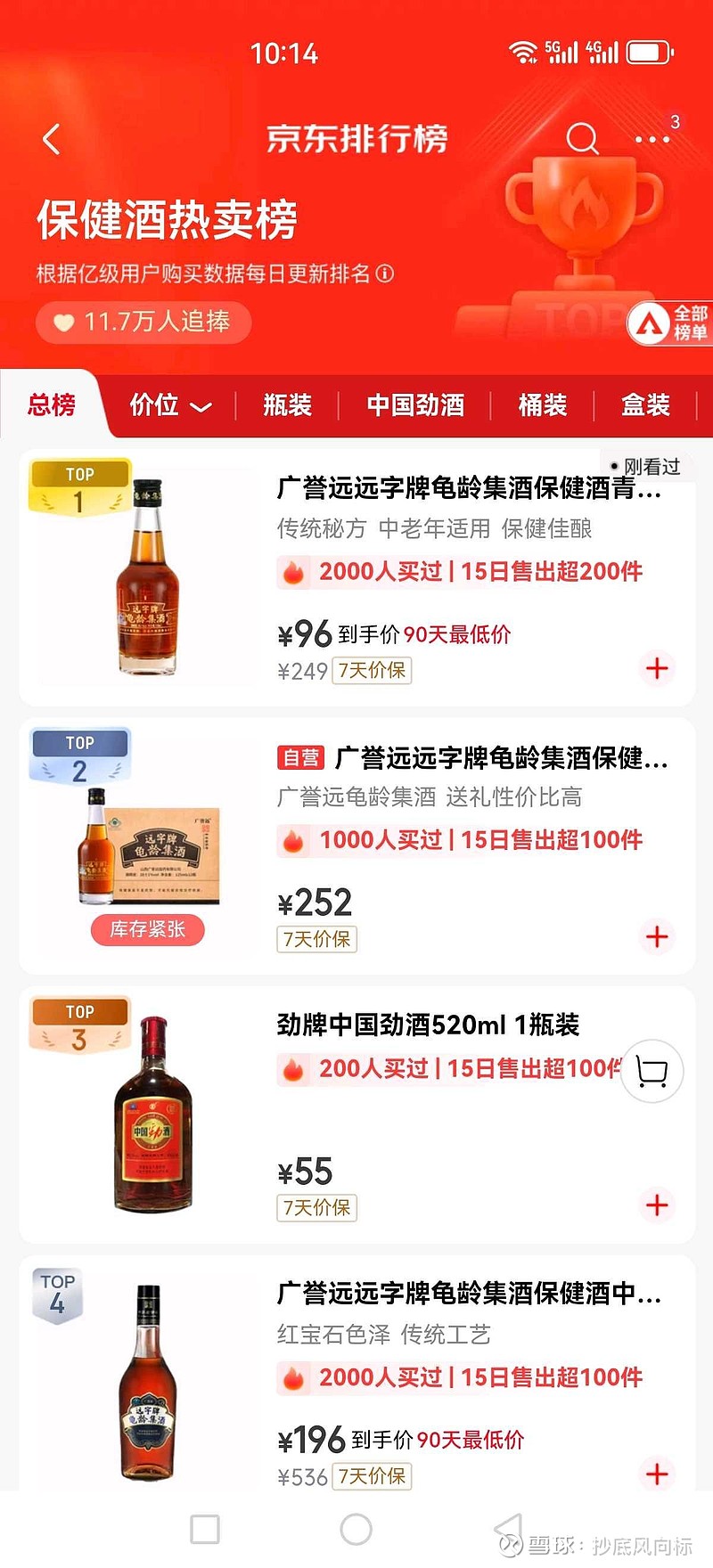This screenshot has height=1568, width=713.
Task: Expand the 价位 price dropdown
Action: pyautogui.click(x=170, y=405)
